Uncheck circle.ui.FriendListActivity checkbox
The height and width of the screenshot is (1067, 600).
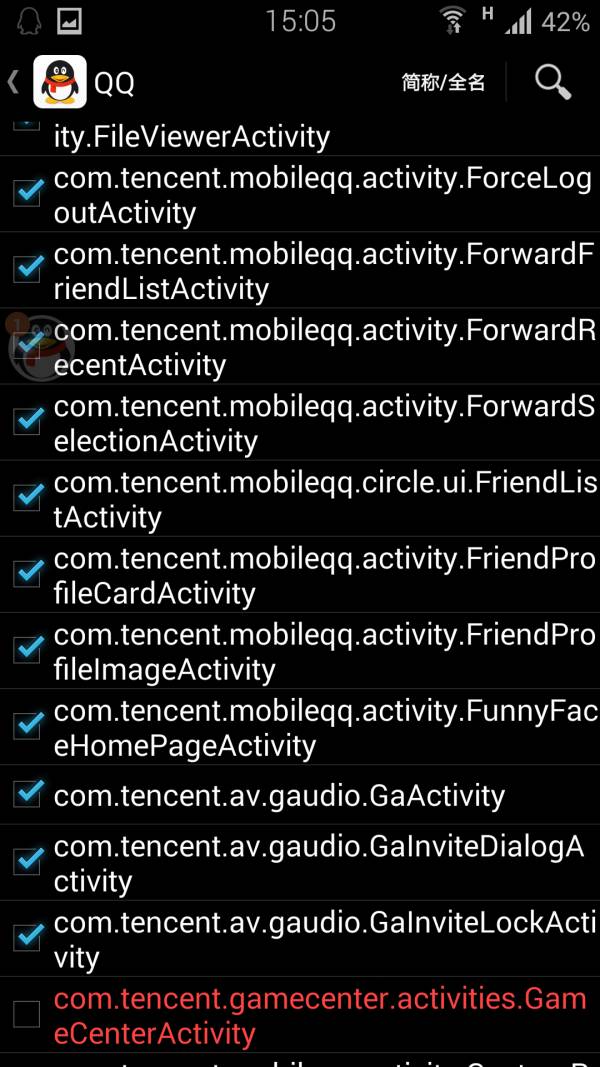28,498
